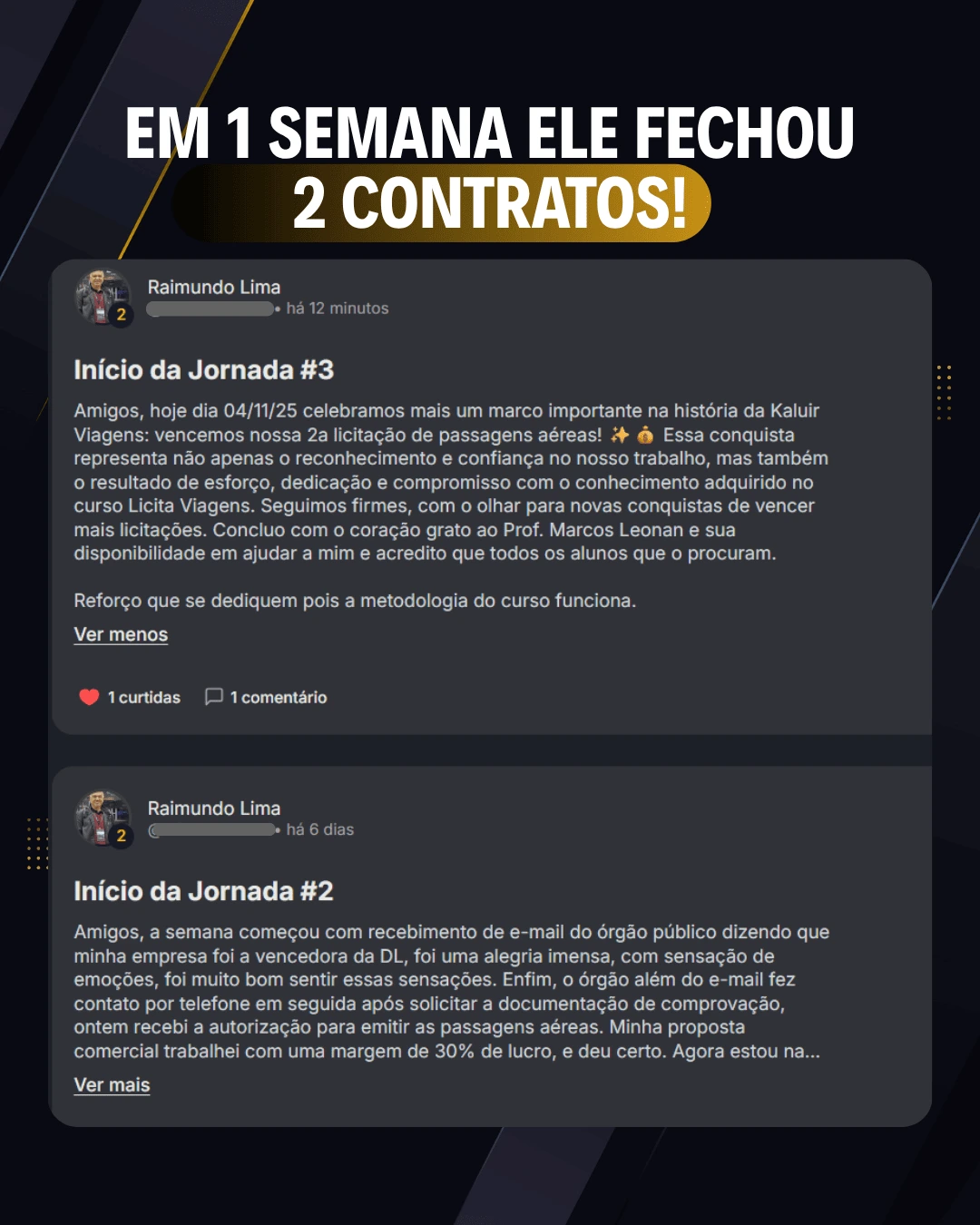This screenshot has height=1225, width=980.
Task: Click the comment bubble icon
Action: click(214, 696)
